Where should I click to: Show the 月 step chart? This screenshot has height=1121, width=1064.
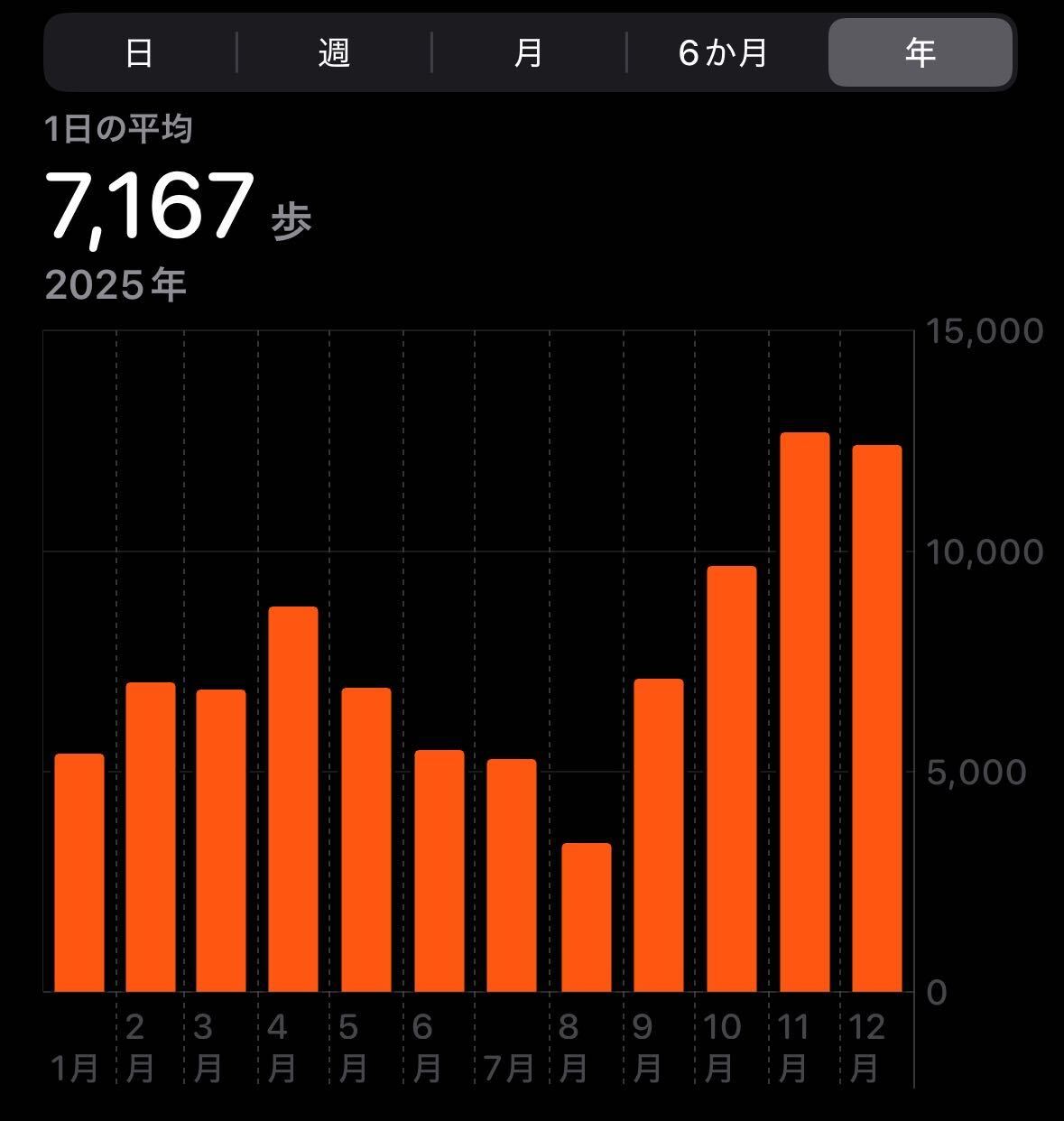click(x=529, y=53)
